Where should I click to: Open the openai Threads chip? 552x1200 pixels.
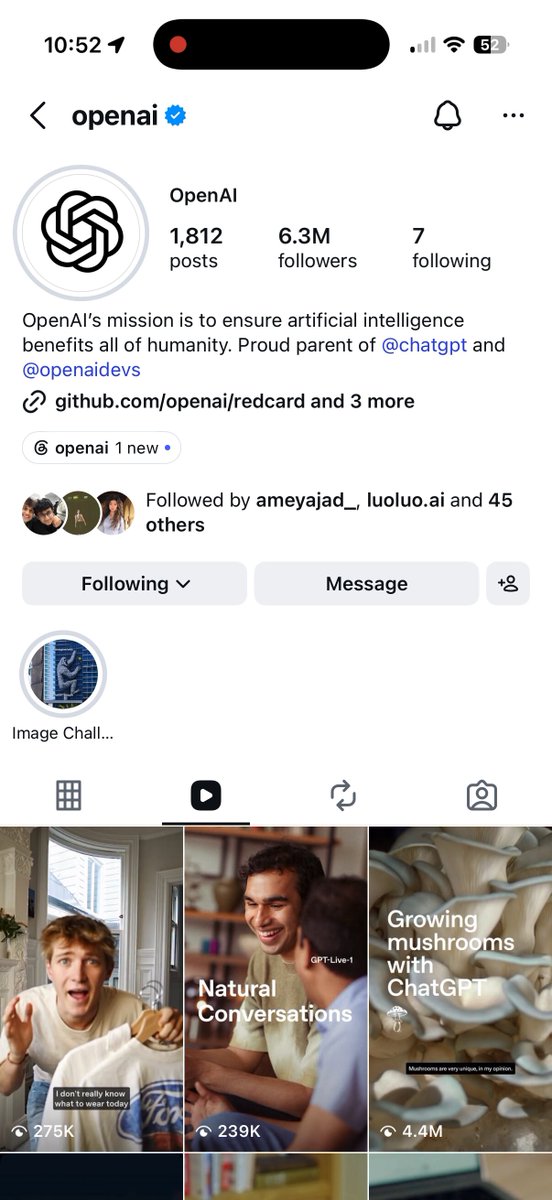(x=101, y=448)
